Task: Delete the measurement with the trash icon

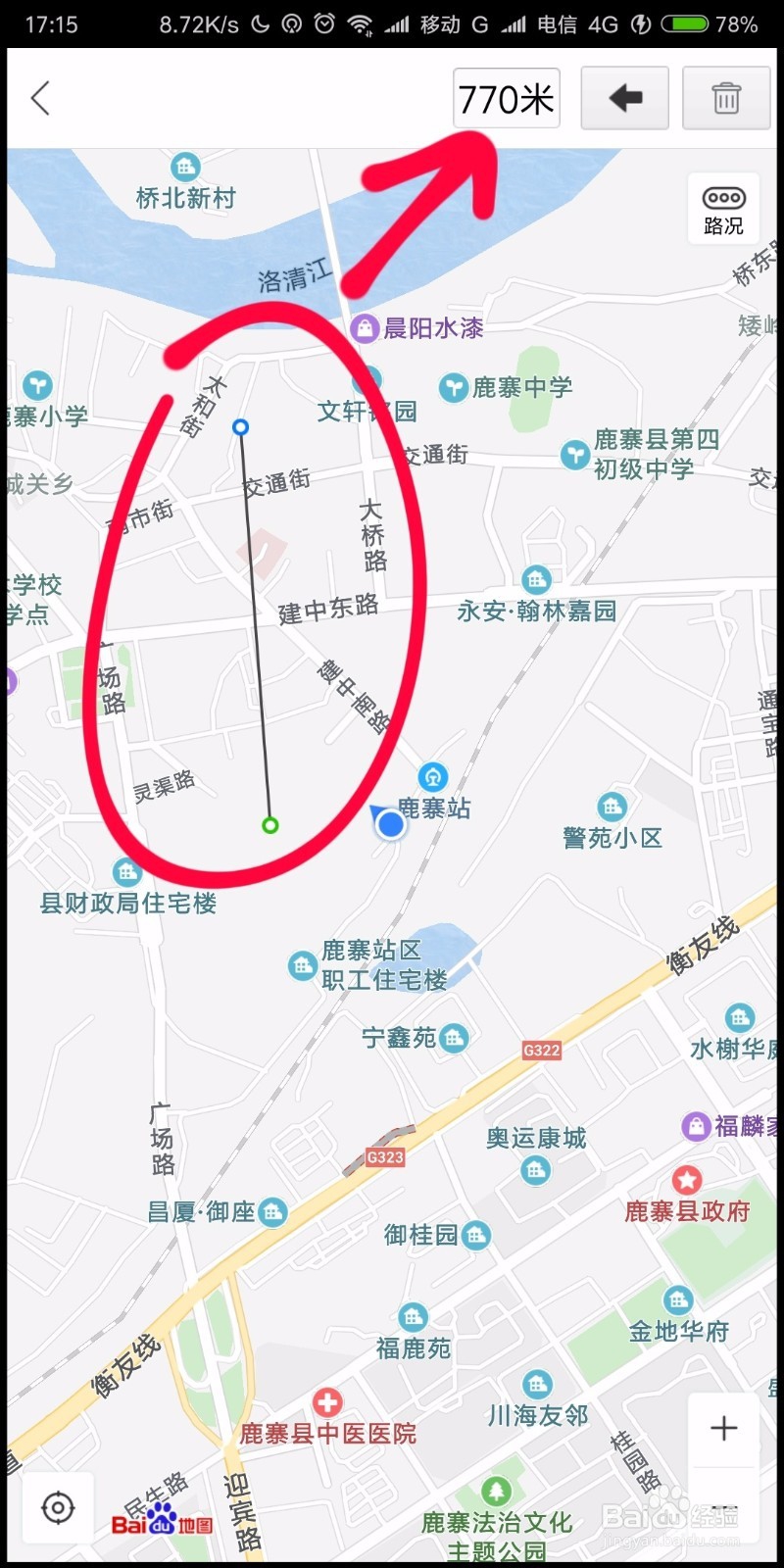Action: click(x=726, y=98)
